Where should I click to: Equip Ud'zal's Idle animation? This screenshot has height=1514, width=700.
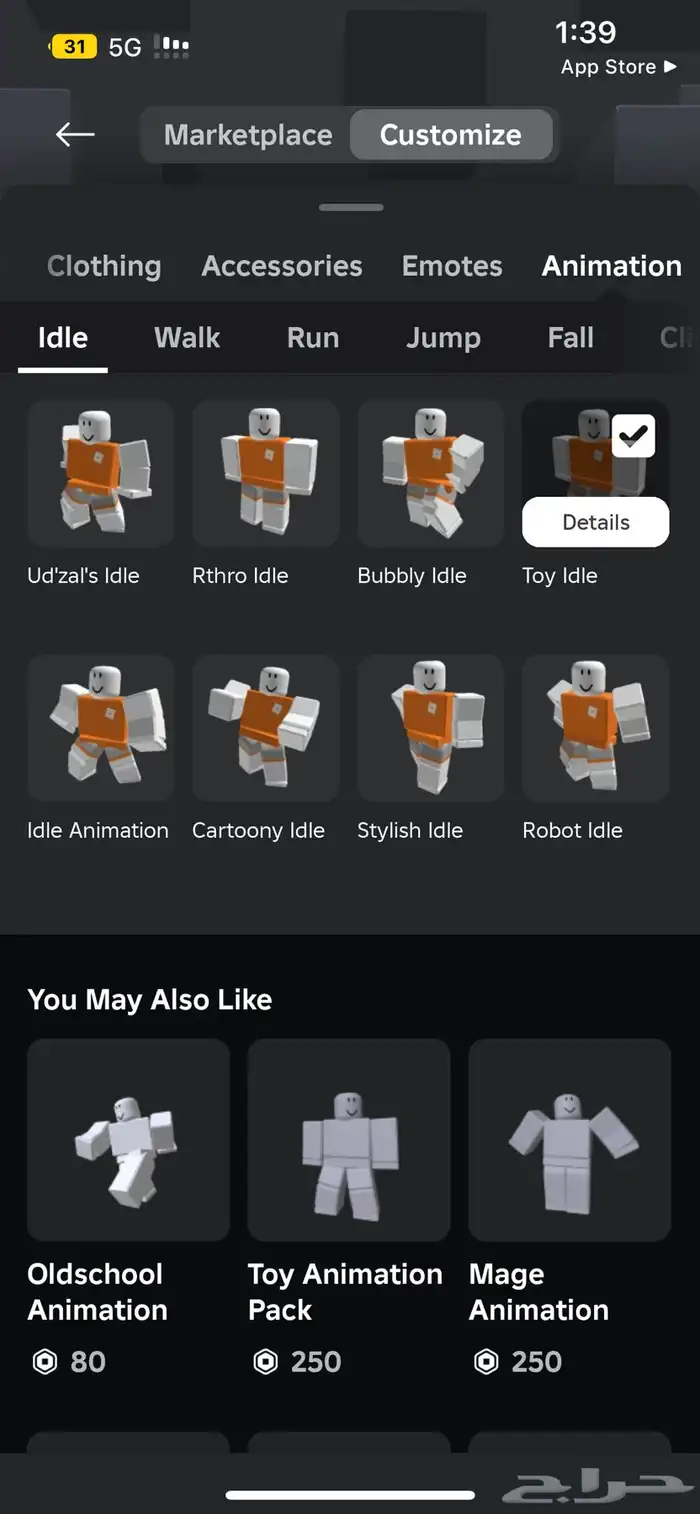pos(100,474)
